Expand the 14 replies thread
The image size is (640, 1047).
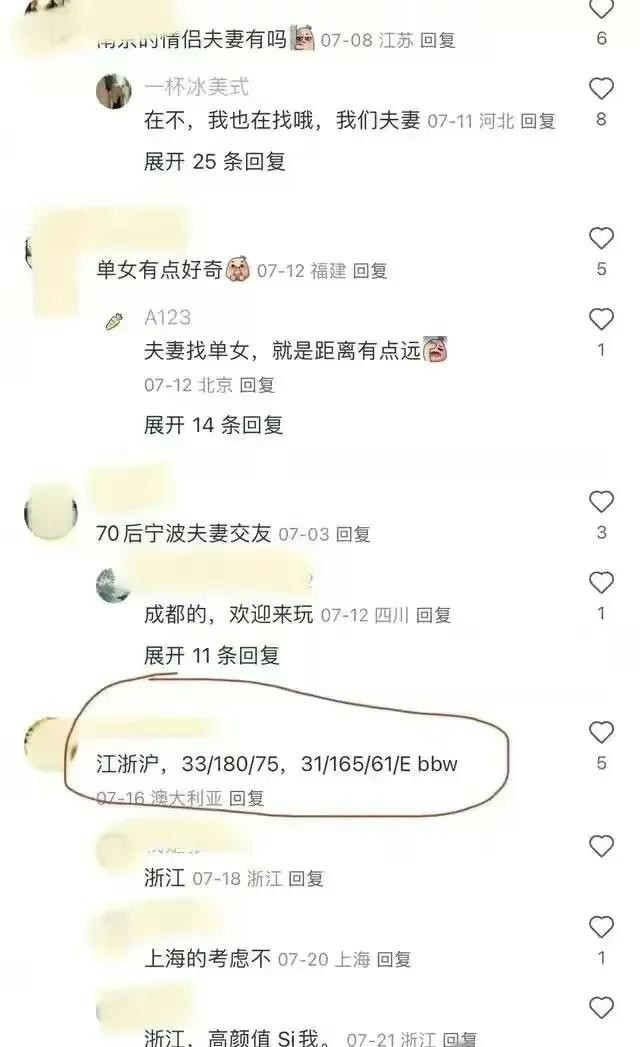click(213, 425)
